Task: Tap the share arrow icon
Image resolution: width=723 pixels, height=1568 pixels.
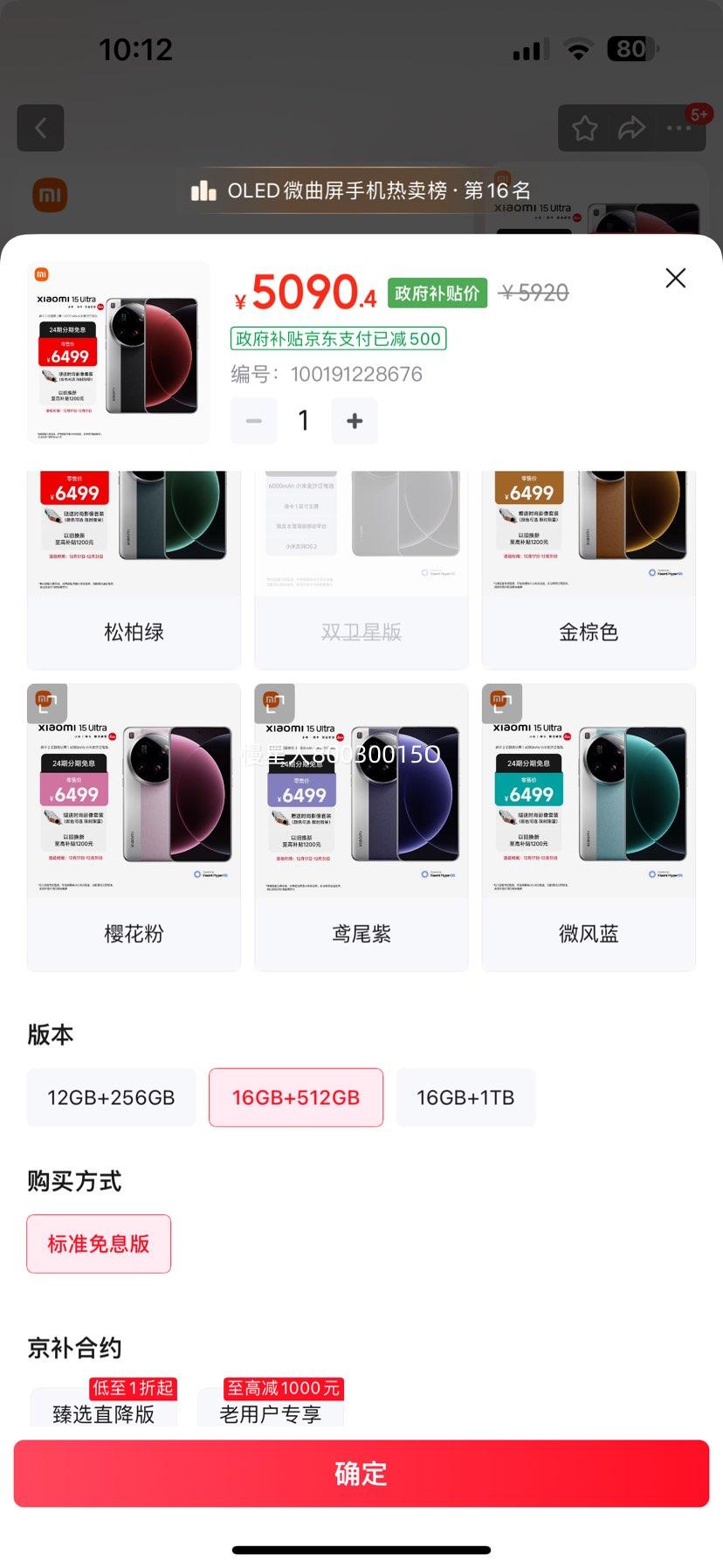Action: [x=630, y=128]
